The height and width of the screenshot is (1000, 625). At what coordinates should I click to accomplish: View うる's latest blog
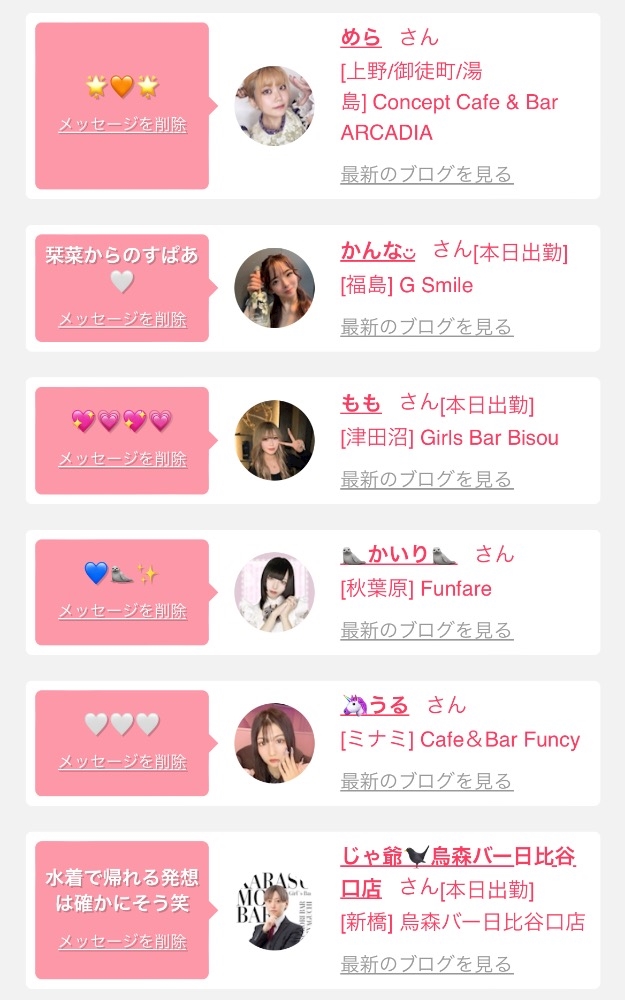426,781
